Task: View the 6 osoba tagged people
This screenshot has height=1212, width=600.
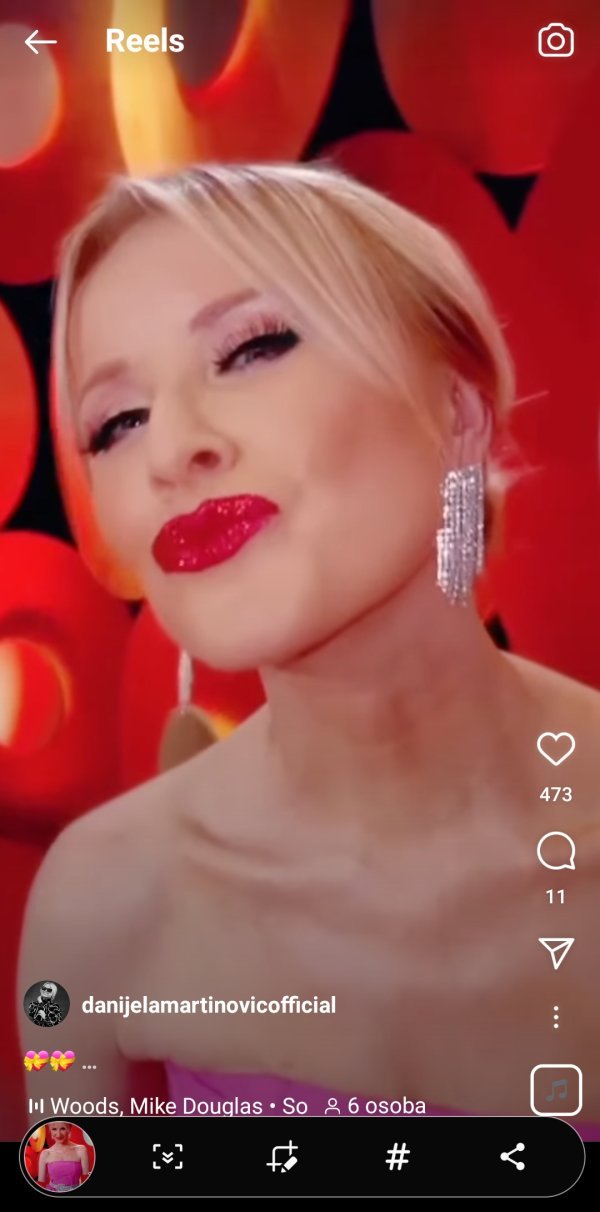Action: click(376, 1106)
